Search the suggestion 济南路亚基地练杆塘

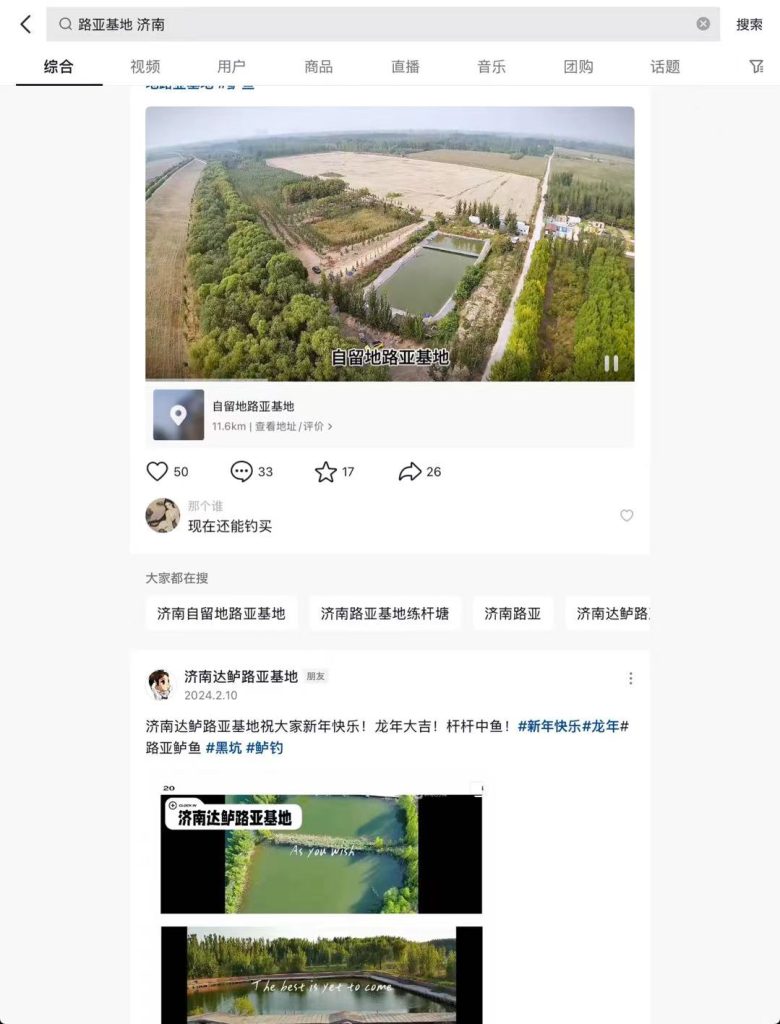coord(385,613)
